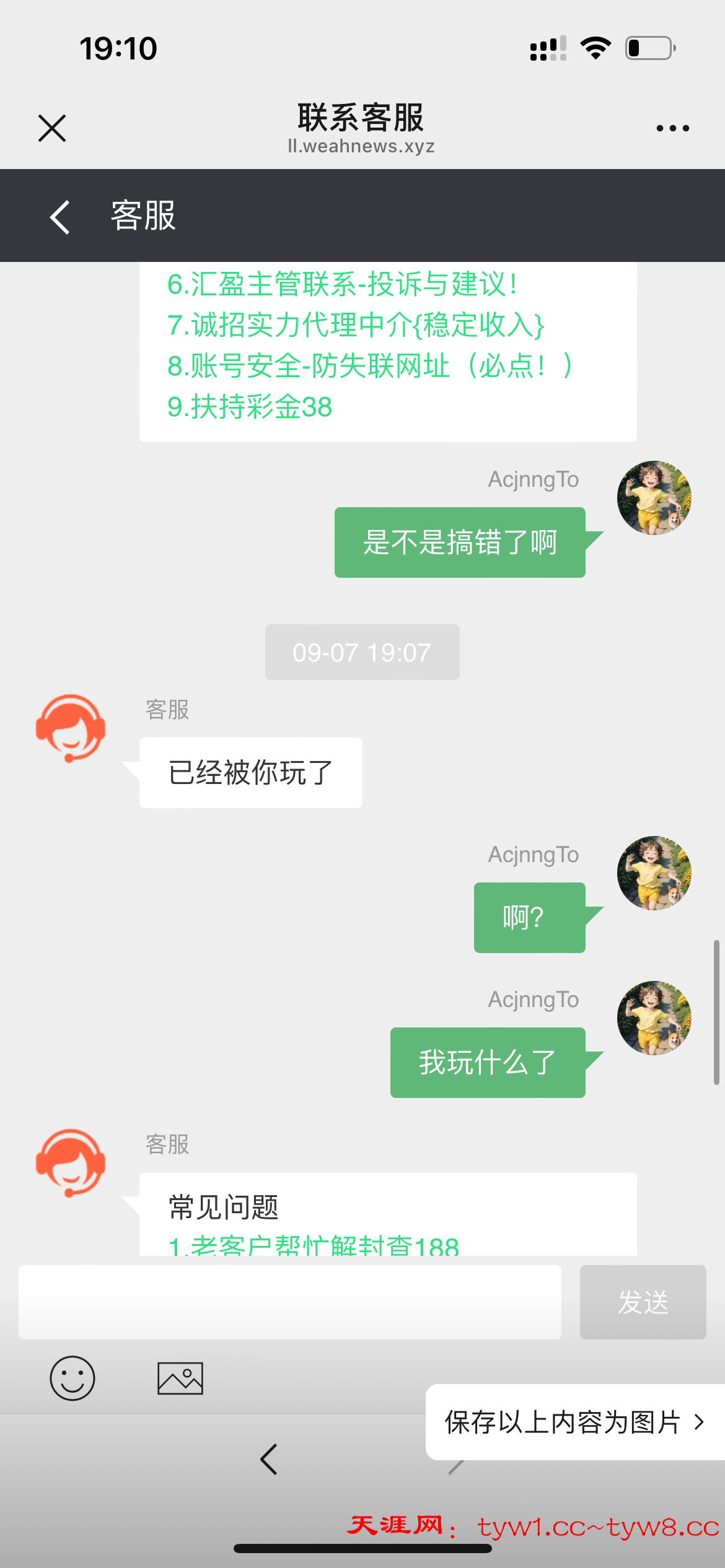725x1568 pixels.
Task: Close the 联系客服 web page
Action: [x=52, y=128]
